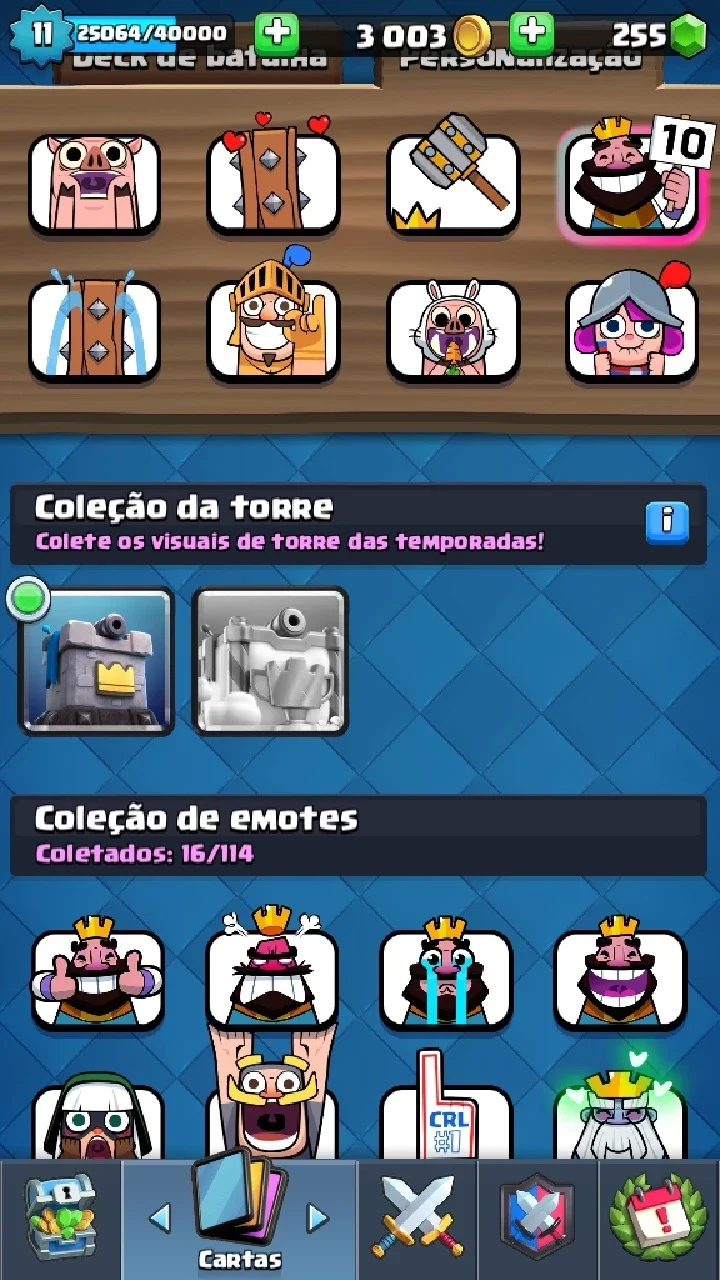
Task: Choose the crying log emote
Action: coord(94,330)
